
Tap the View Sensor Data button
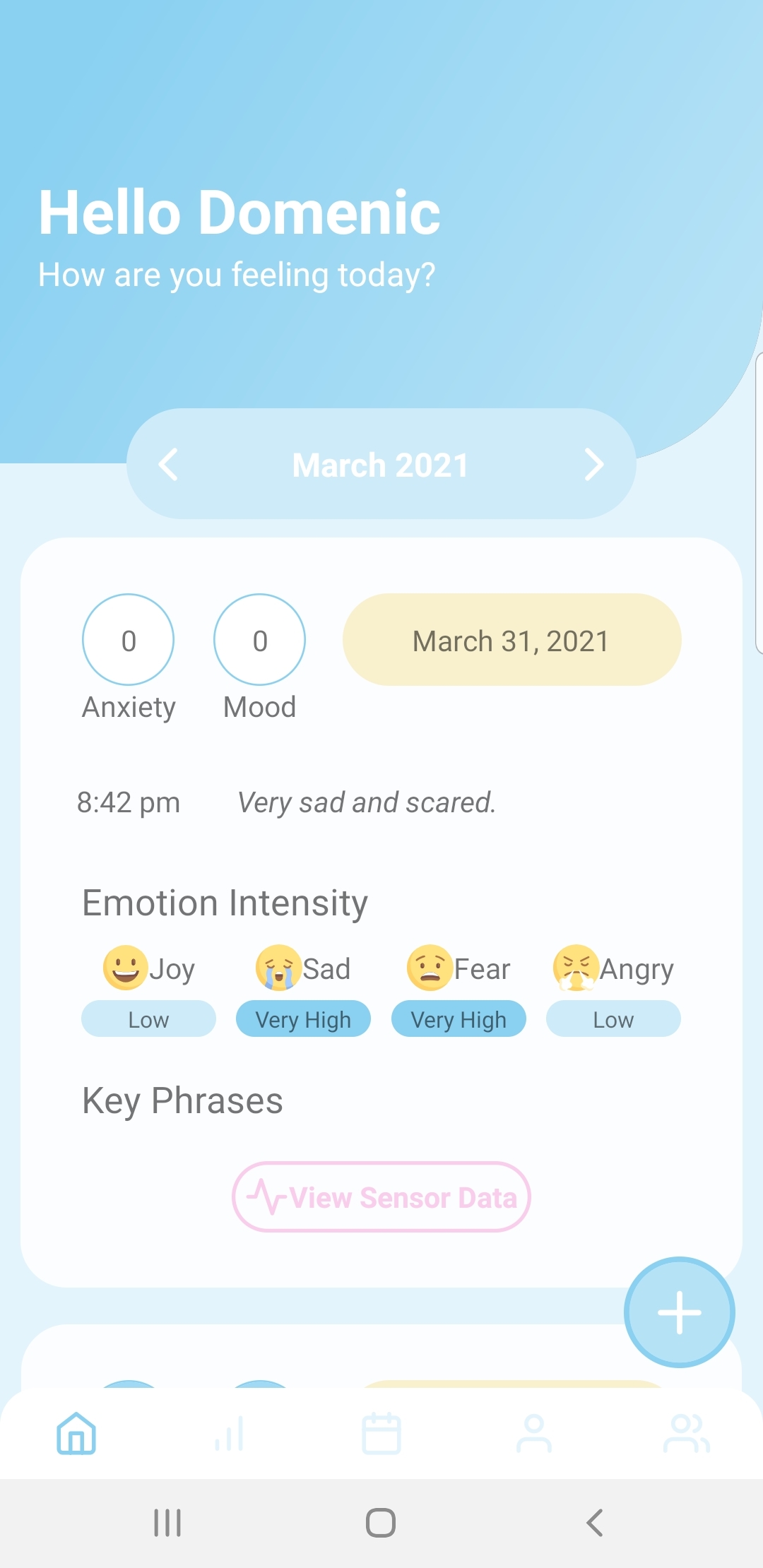(381, 1197)
